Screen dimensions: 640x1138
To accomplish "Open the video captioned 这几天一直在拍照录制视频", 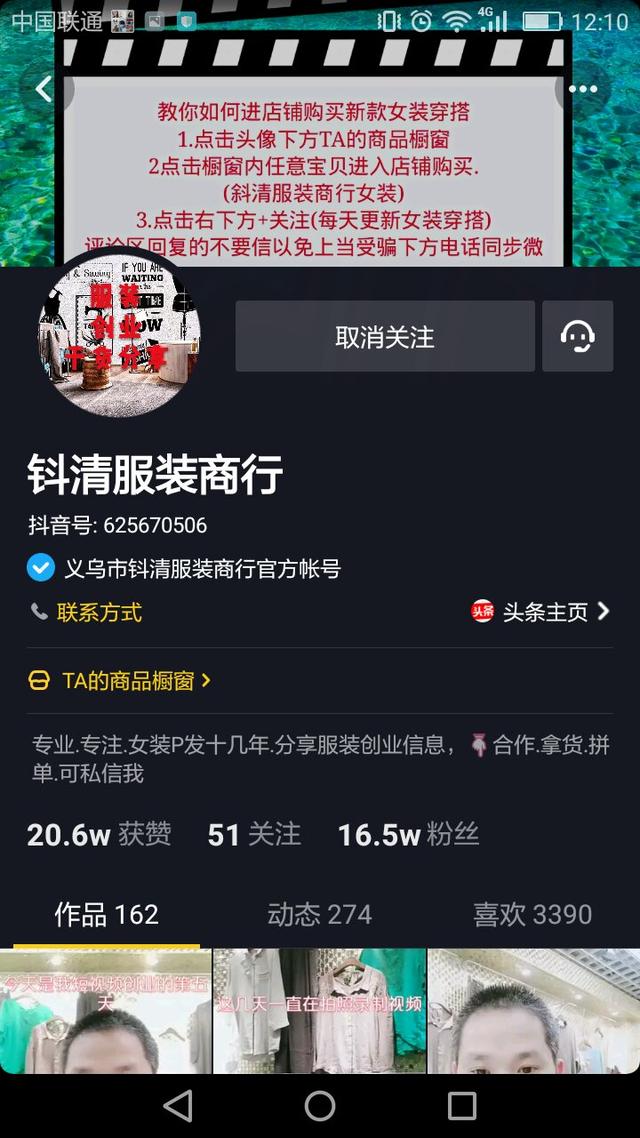I will click(x=319, y=1010).
